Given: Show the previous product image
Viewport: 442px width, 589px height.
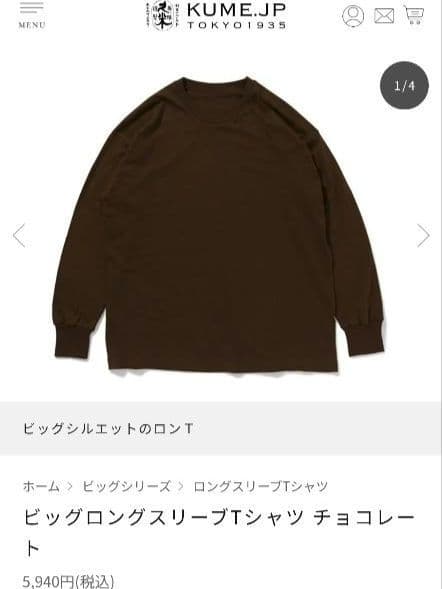Looking at the screenshot, I should [x=19, y=236].
